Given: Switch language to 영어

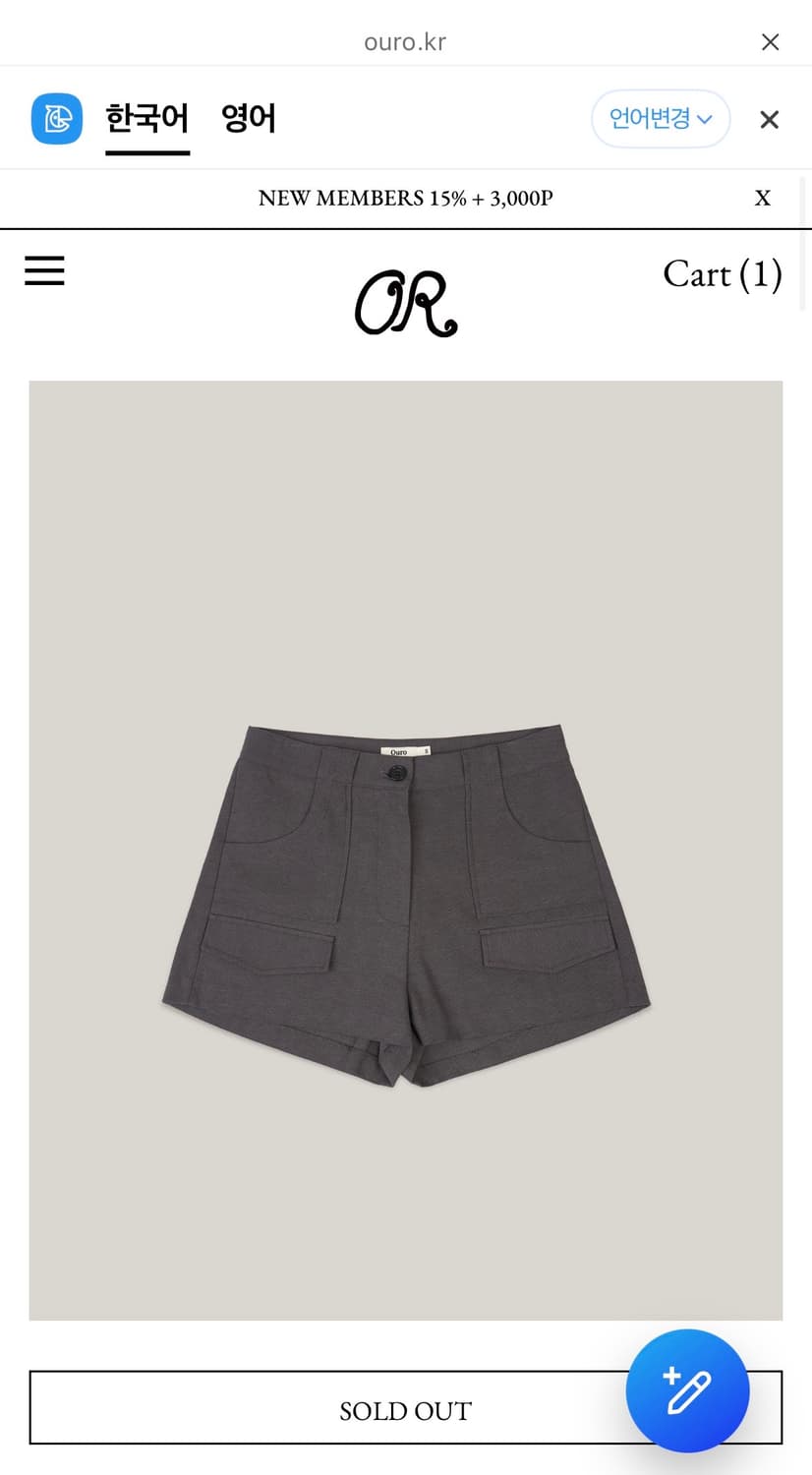Looking at the screenshot, I should [x=248, y=118].
